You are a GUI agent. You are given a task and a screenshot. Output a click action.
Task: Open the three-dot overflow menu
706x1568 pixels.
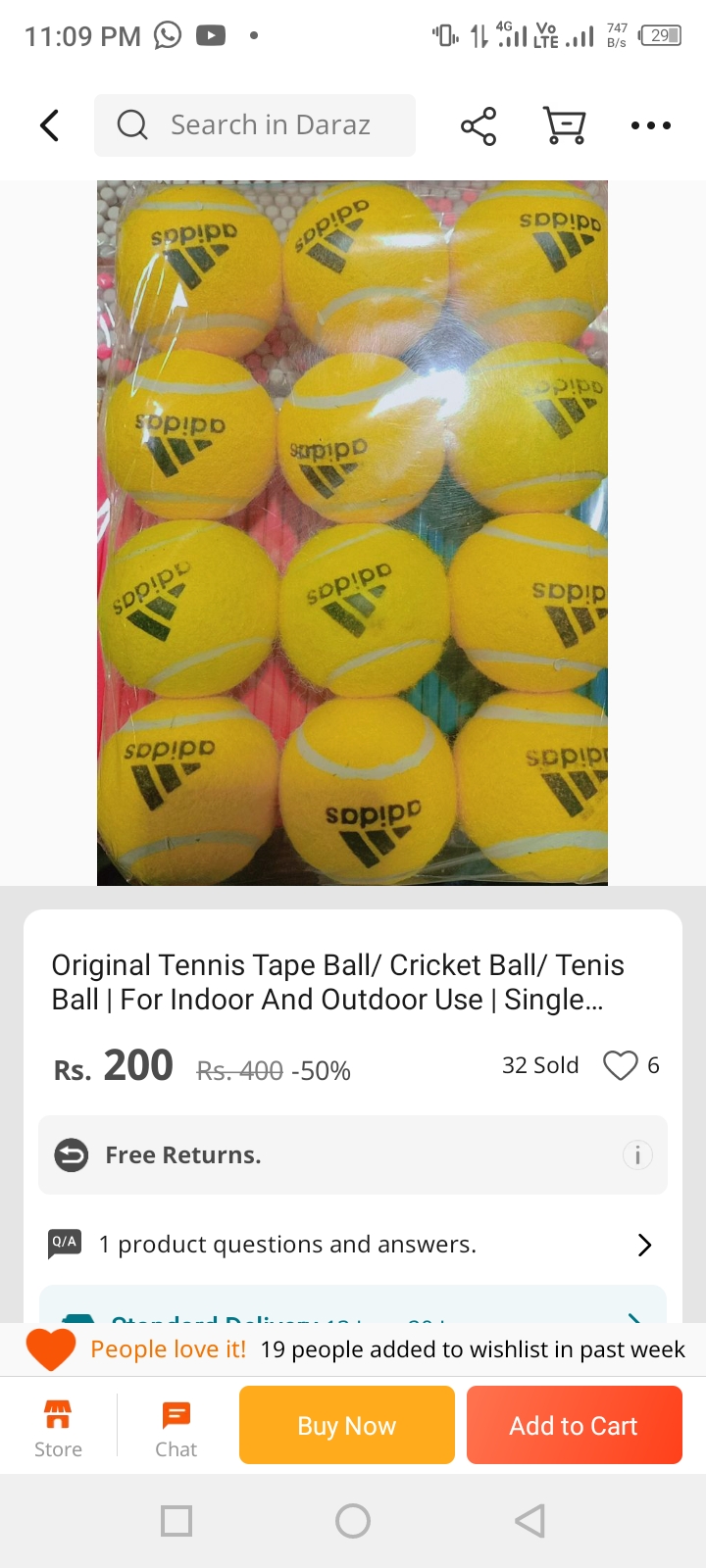pyautogui.click(x=651, y=125)
